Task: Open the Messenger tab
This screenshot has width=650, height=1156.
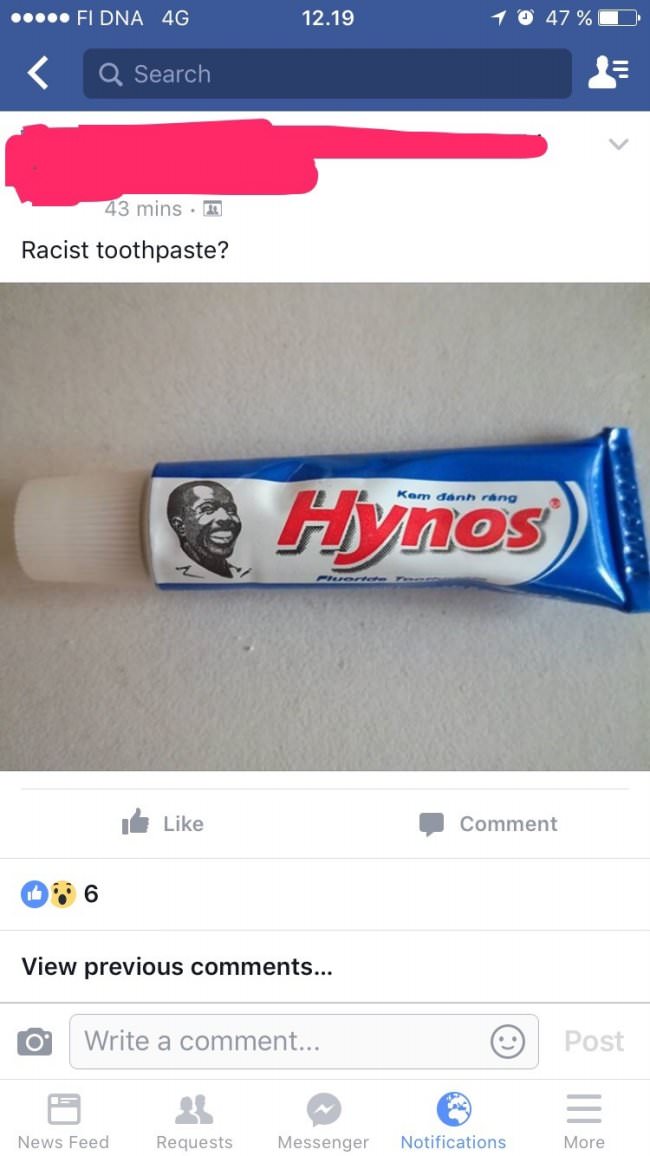Action: click(x=323, y=1121)
